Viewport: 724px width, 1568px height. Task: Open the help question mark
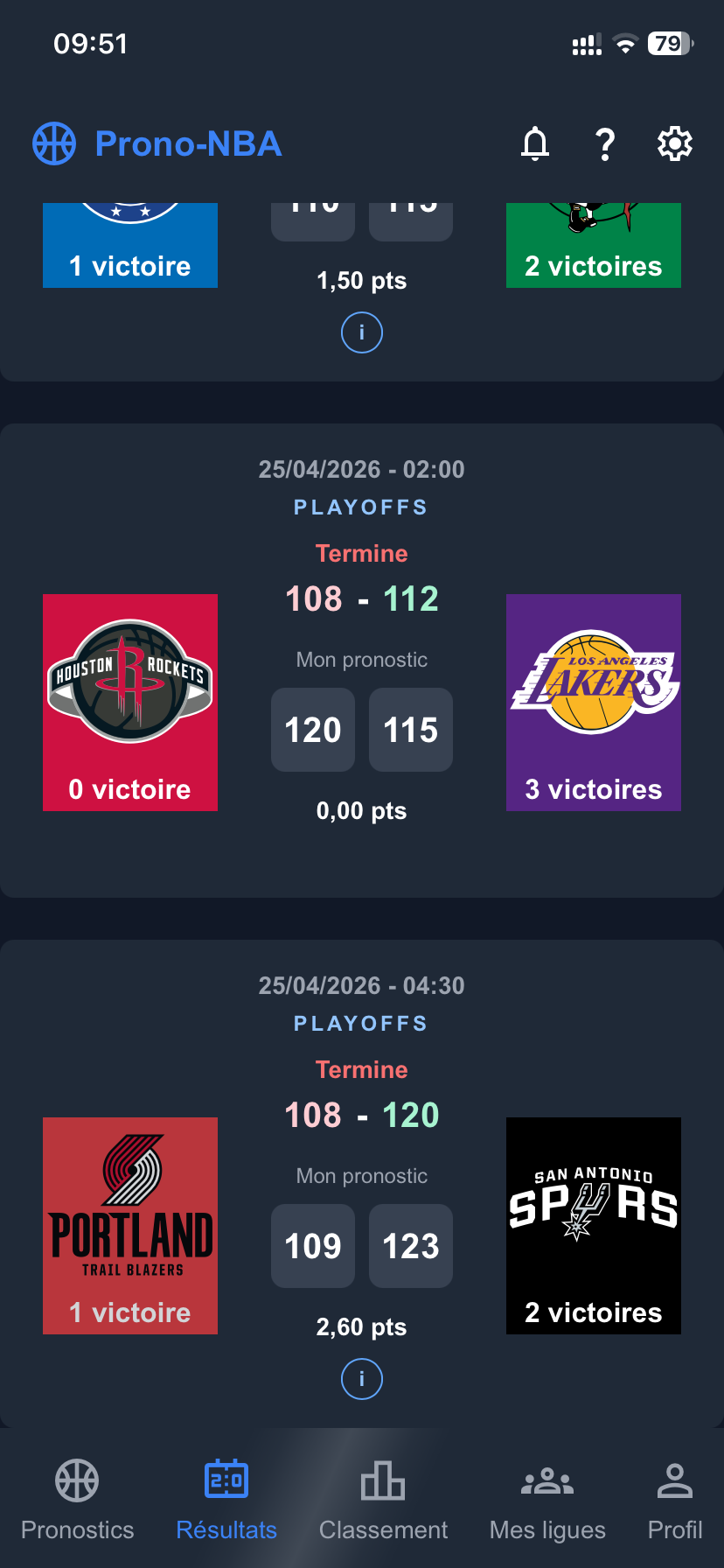click(x=605, y=143)
